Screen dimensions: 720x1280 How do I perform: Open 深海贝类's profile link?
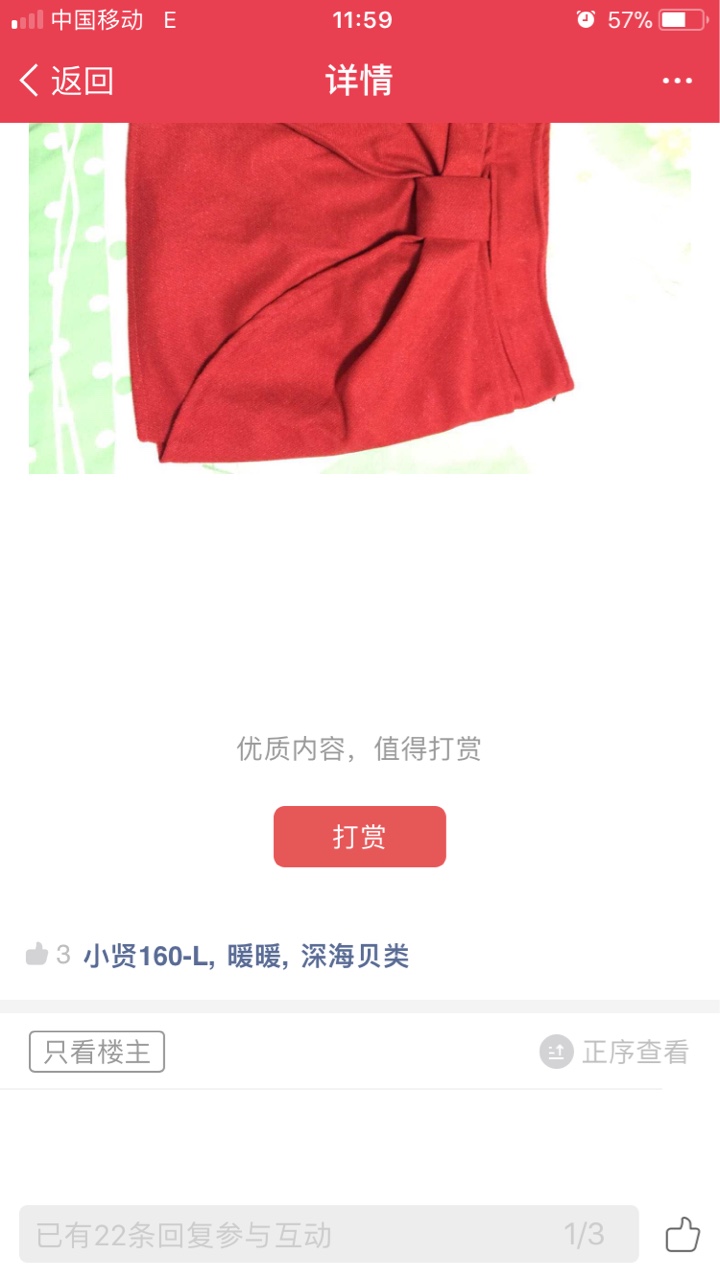point(355,956)
